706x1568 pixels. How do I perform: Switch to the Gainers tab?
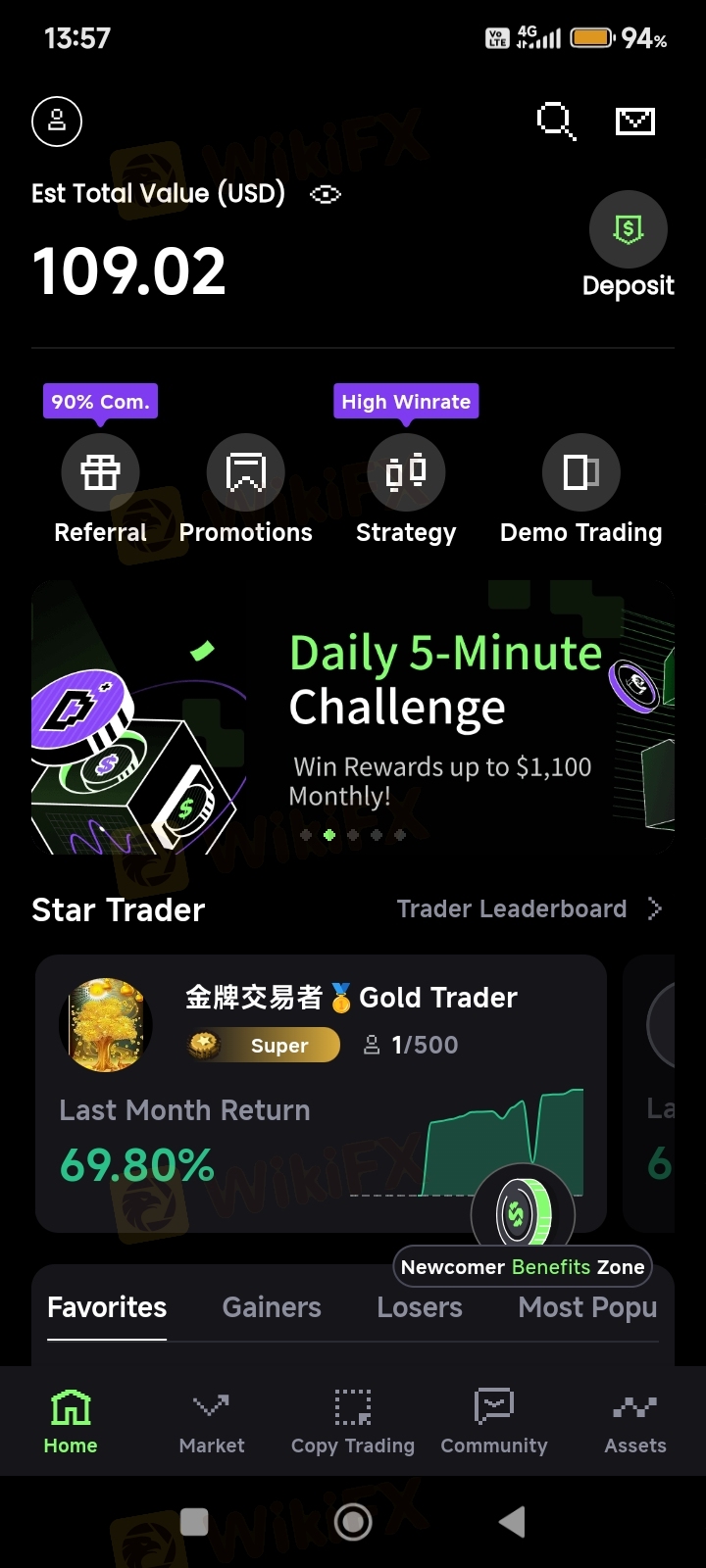(x=272, y=1307)
